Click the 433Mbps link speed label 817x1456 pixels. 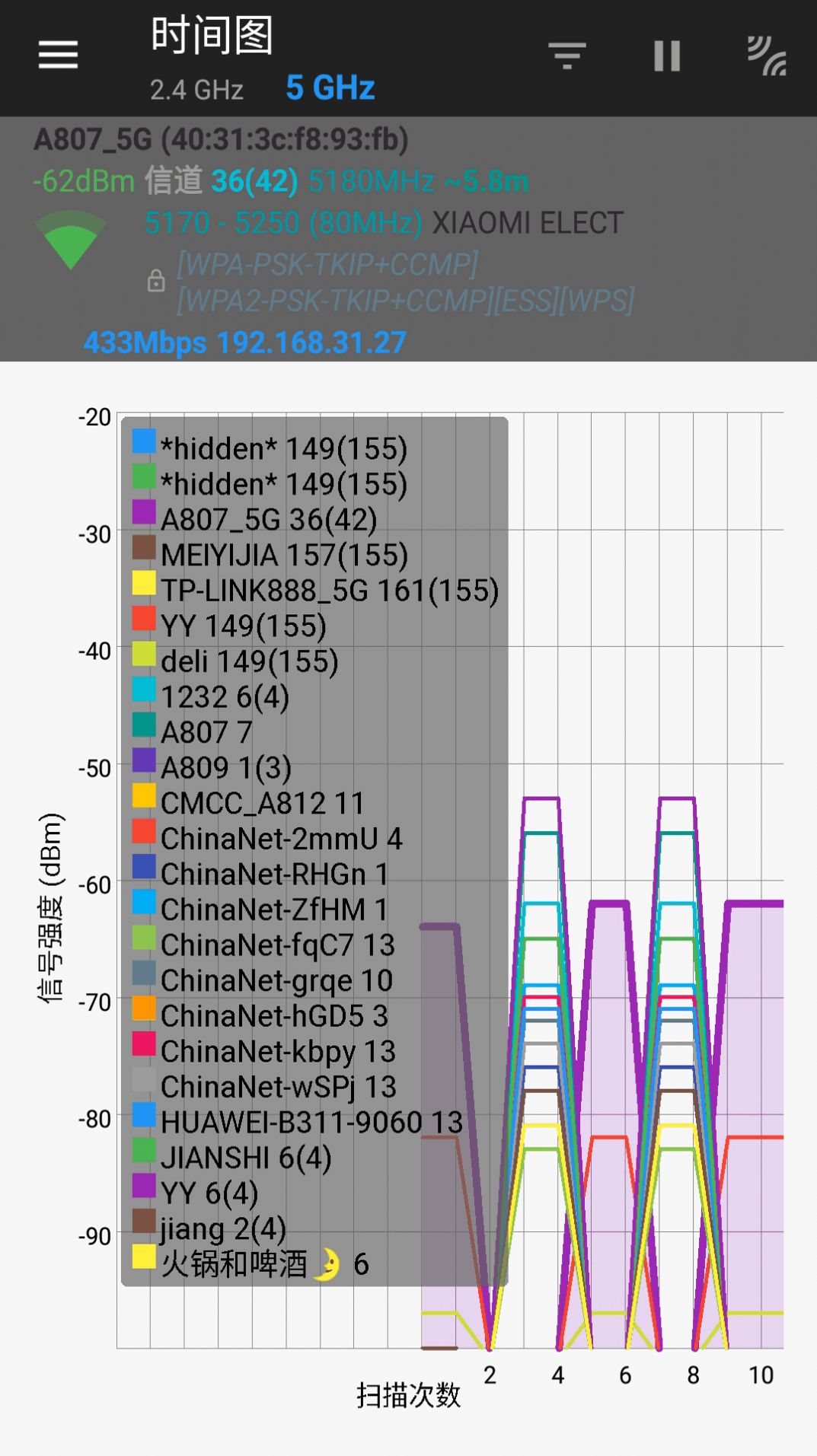point(143,343)
